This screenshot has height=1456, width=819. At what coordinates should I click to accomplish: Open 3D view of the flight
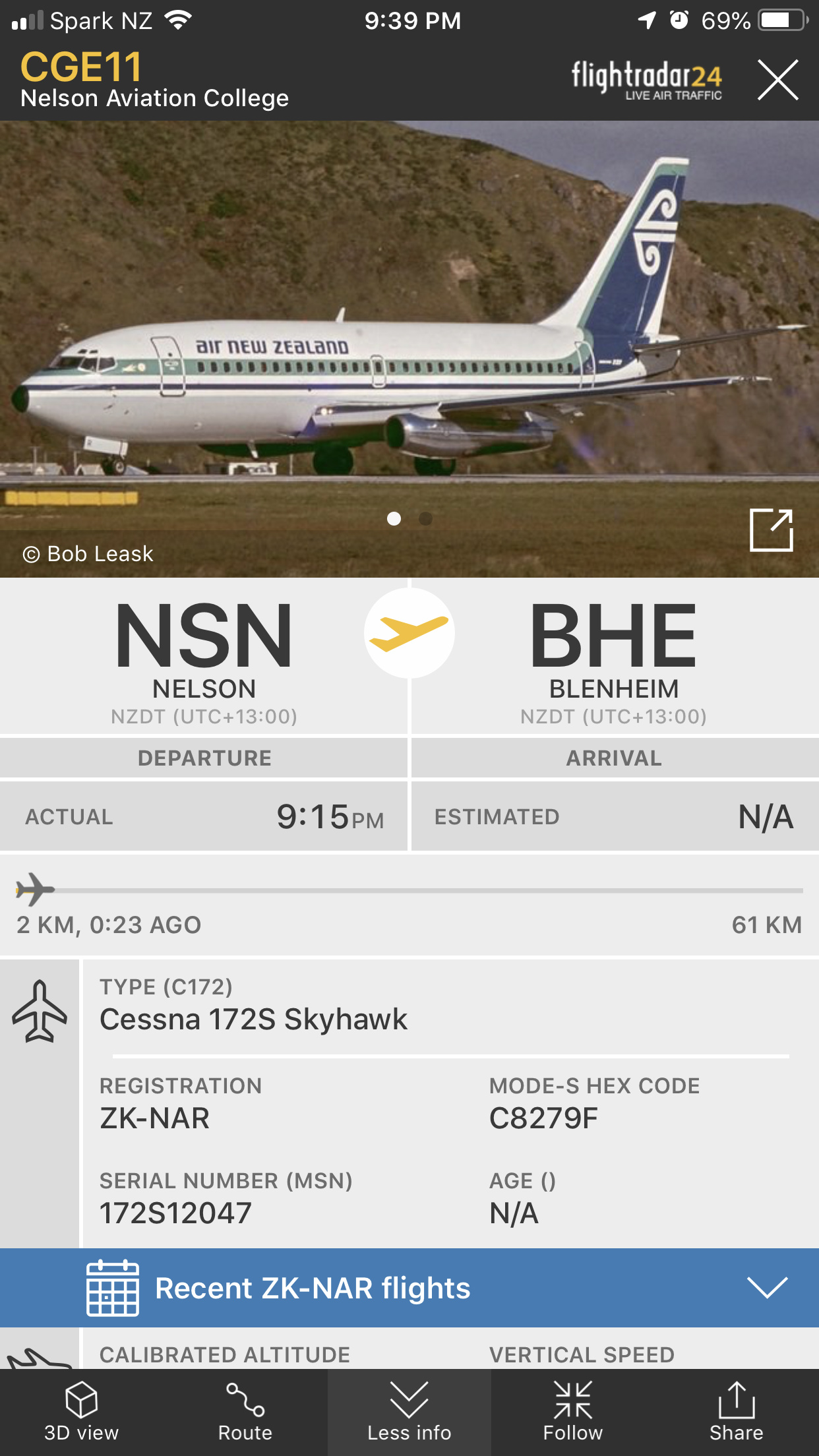tap(81, 1412)
